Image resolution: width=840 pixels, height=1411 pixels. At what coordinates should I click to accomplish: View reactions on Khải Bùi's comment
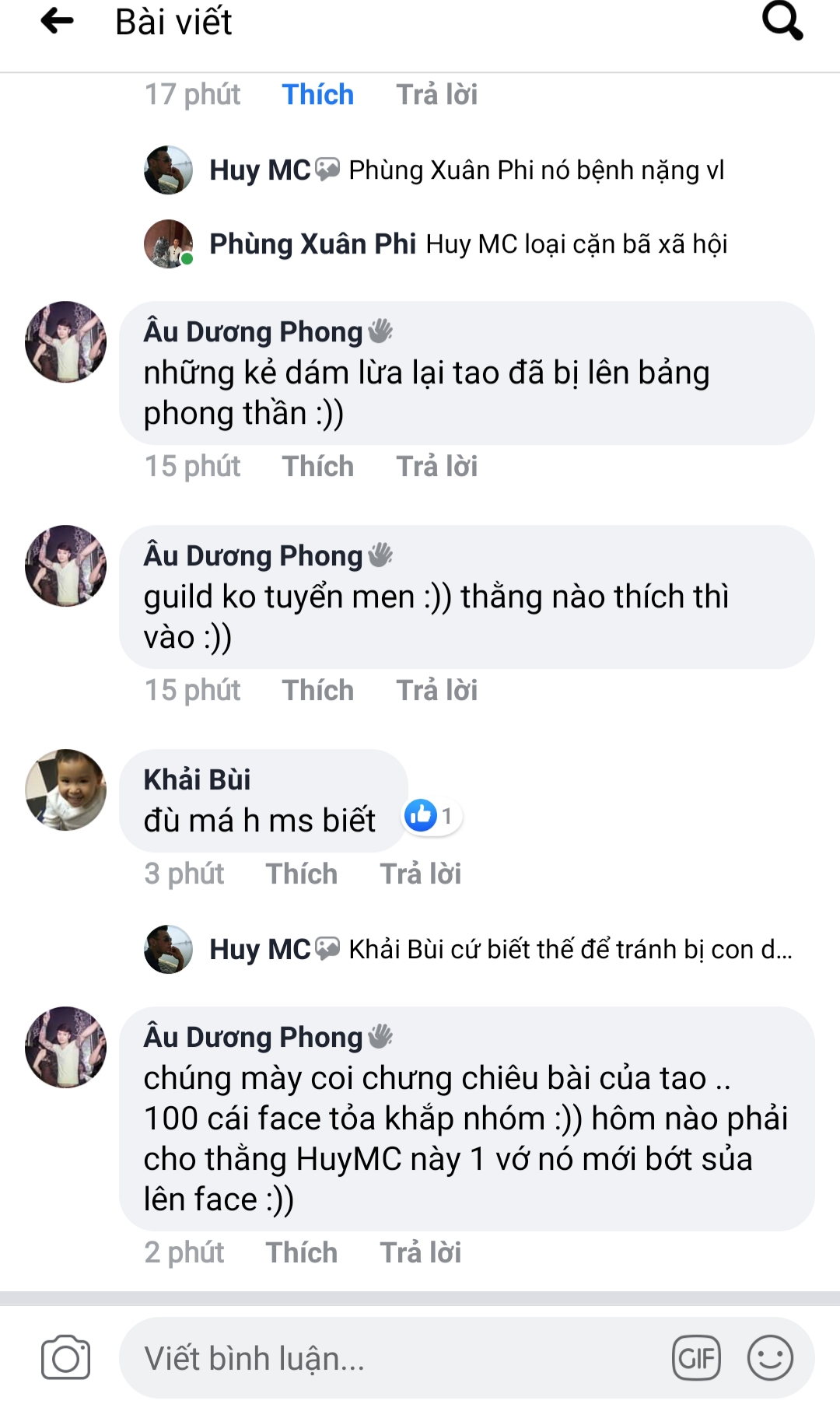click(430, 816)
